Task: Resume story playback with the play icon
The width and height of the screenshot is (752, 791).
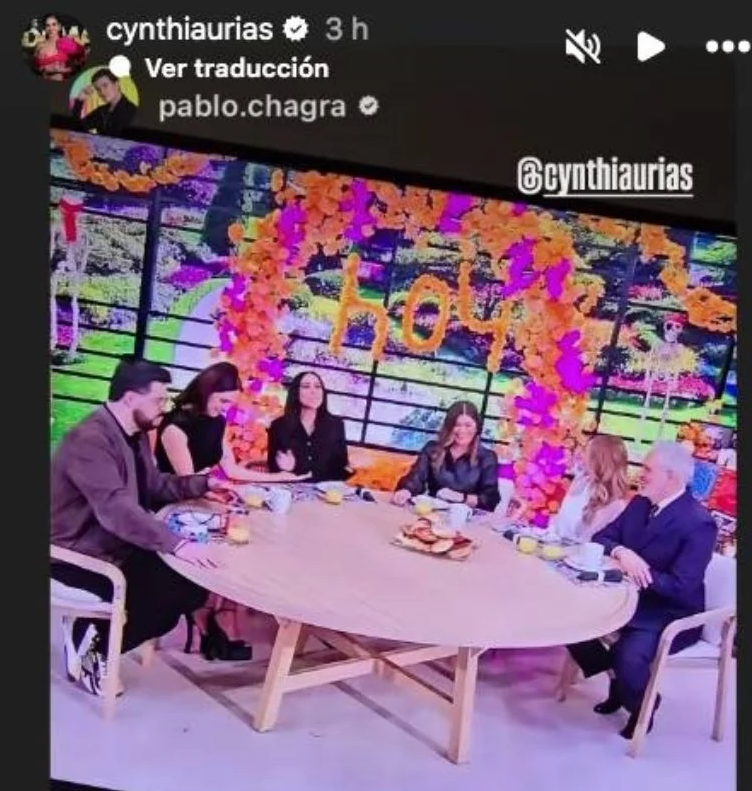Action: [x=651, y=46]
